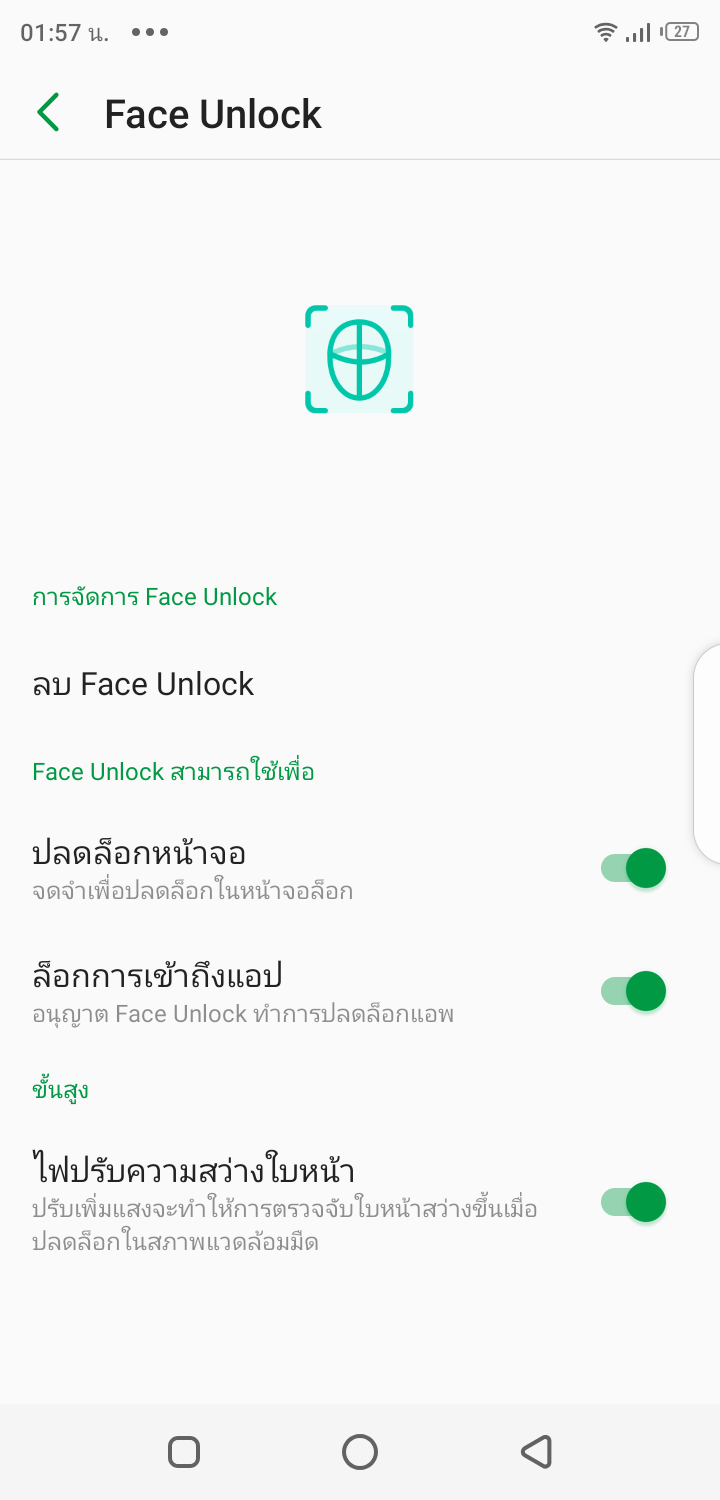The height and width of the screenshot is (1500, 720).
Task: Open recent apps from navigation bar
Action: [x=184, y=1451]
